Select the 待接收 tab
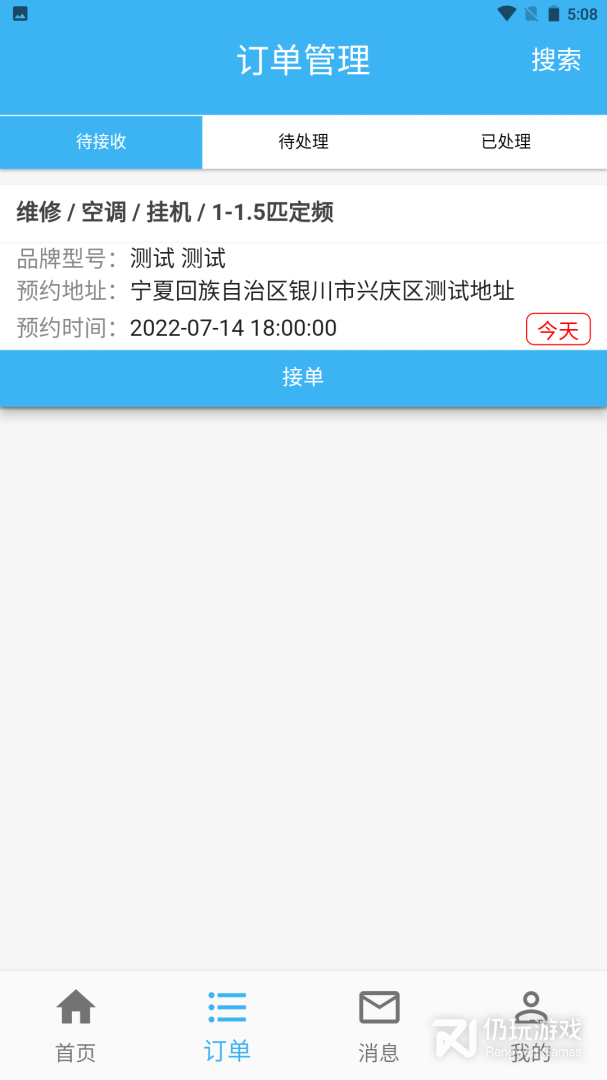 [x=101, y=142]
